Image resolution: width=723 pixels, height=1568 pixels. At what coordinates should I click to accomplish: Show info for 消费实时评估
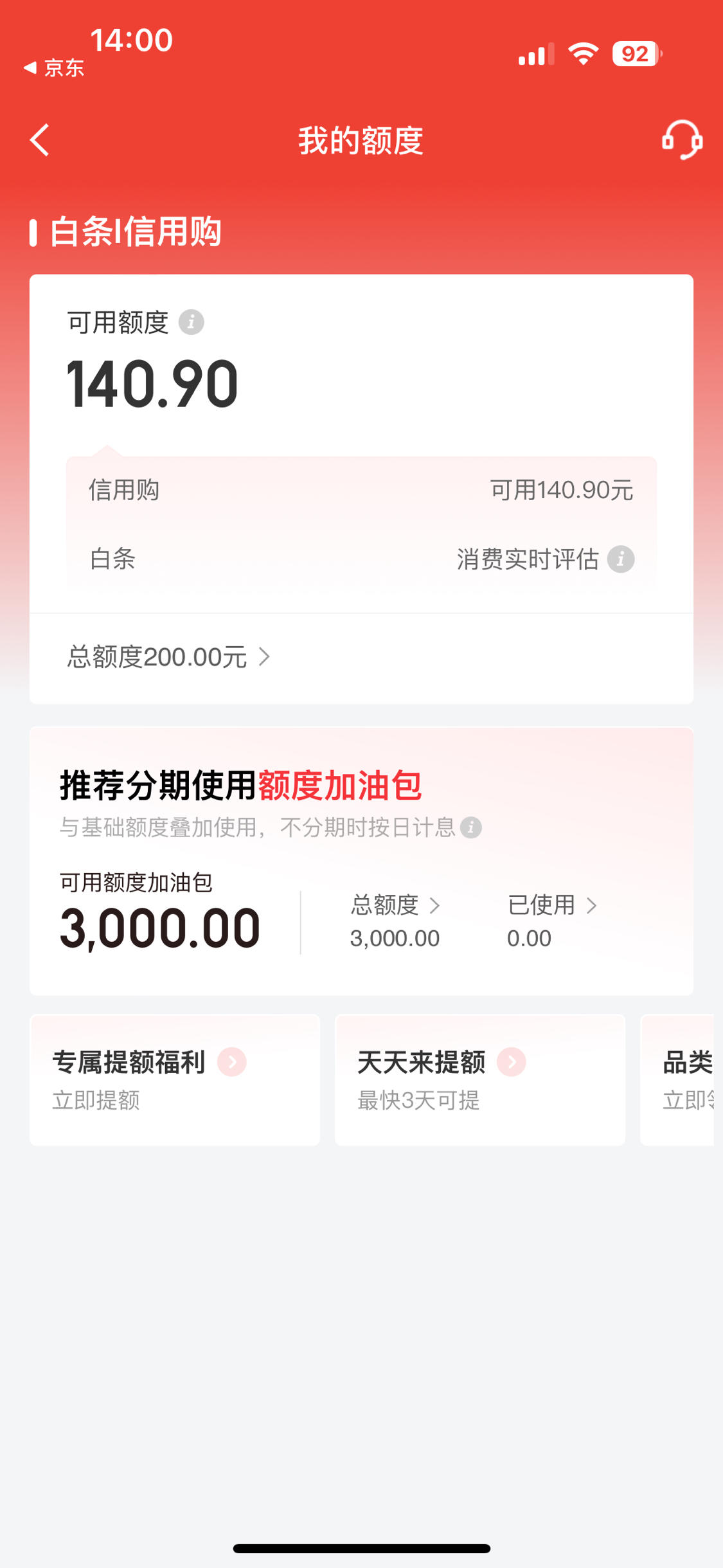(621, 559)
